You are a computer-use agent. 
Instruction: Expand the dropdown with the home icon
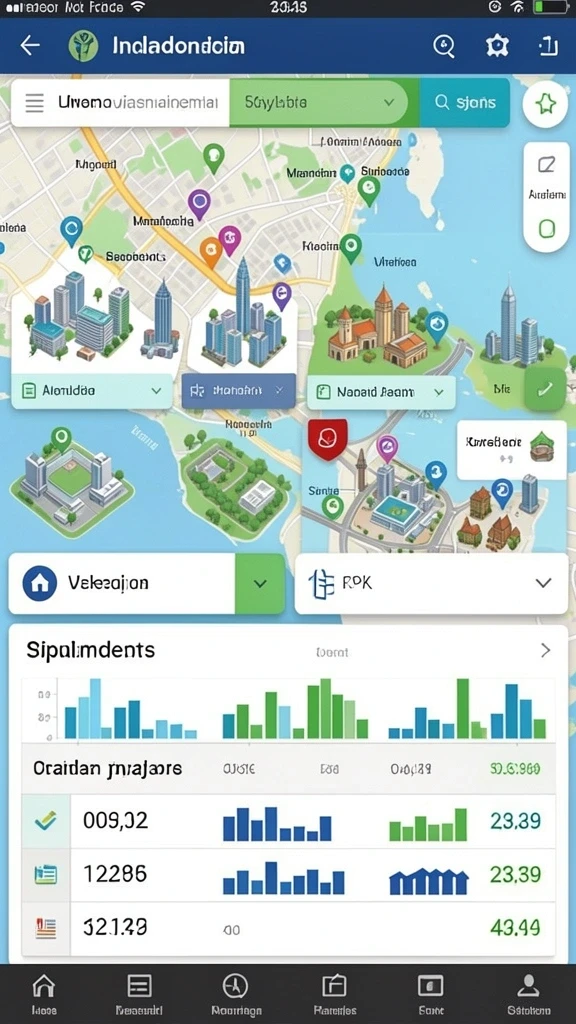[x=146, y=583]
